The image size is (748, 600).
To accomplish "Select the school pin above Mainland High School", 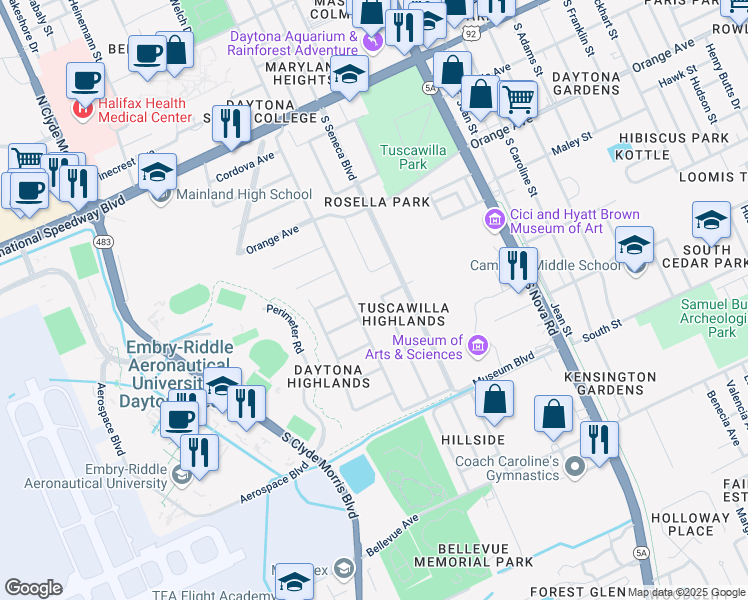I will click(158, 169).
